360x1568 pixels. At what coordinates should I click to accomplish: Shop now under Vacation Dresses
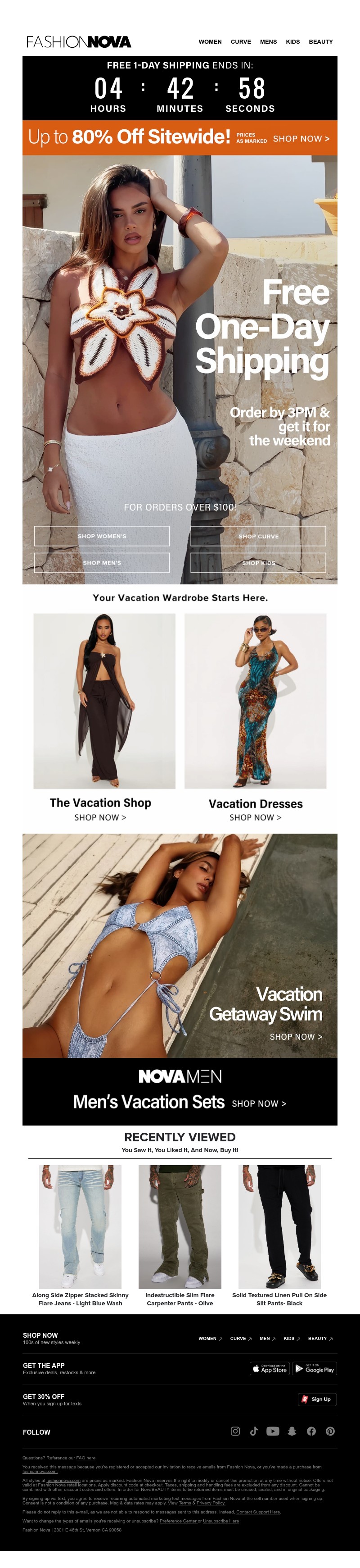(x=256, y=817)
